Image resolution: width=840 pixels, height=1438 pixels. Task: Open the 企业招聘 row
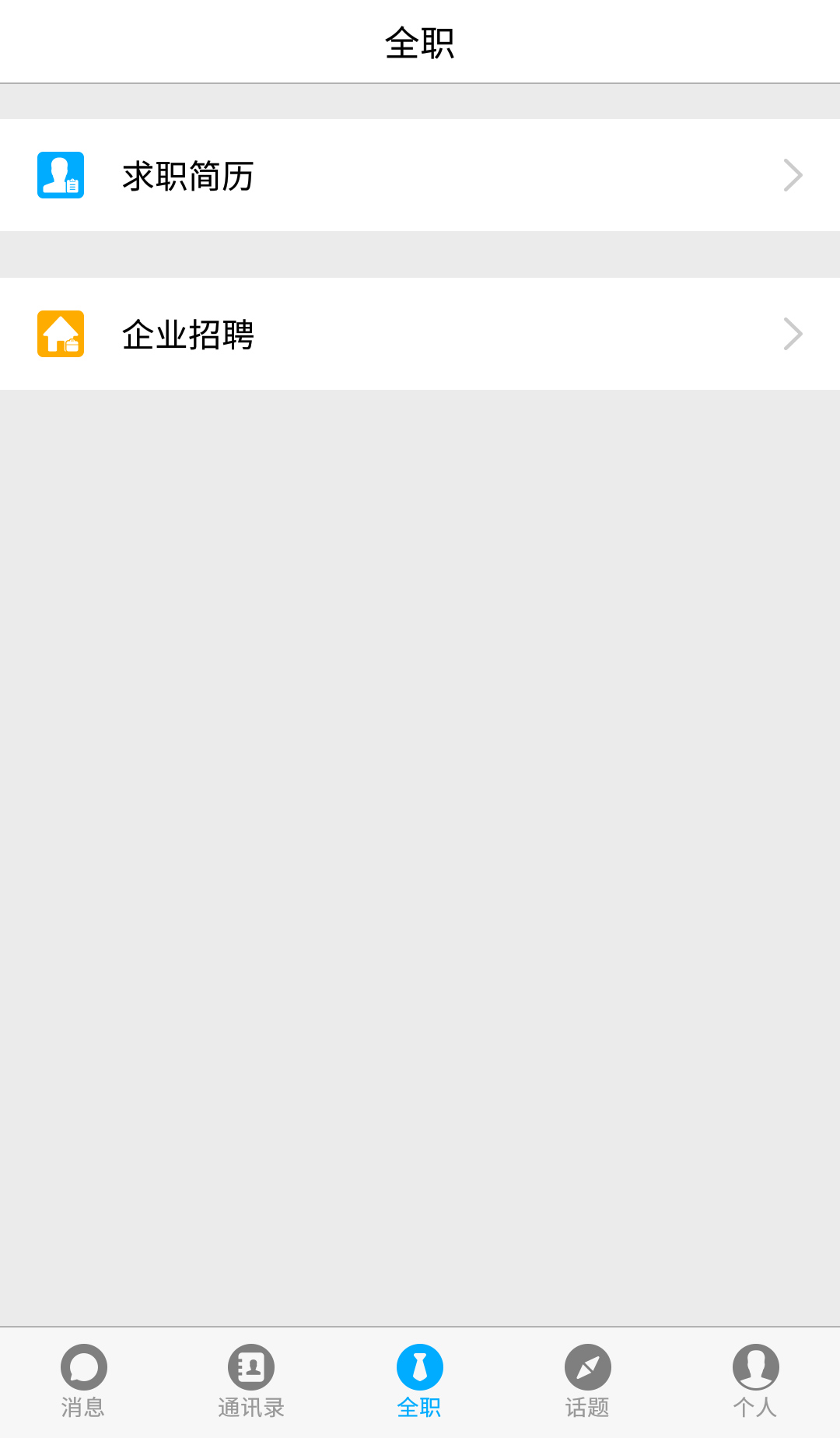420,334
